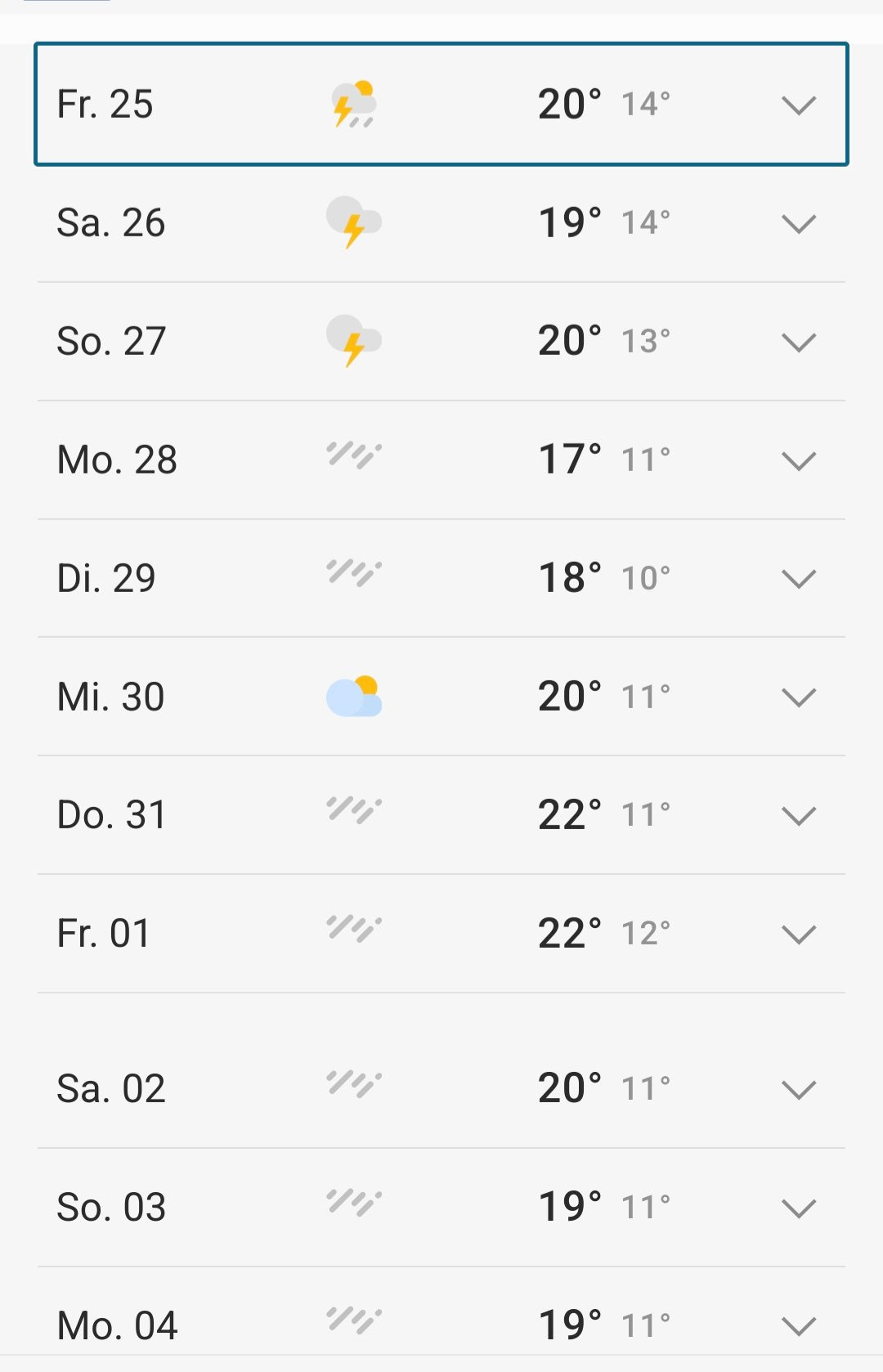Expand Sa. 26 weather details
Viewport: 883px width, 1372px height.
pos(798,223)
